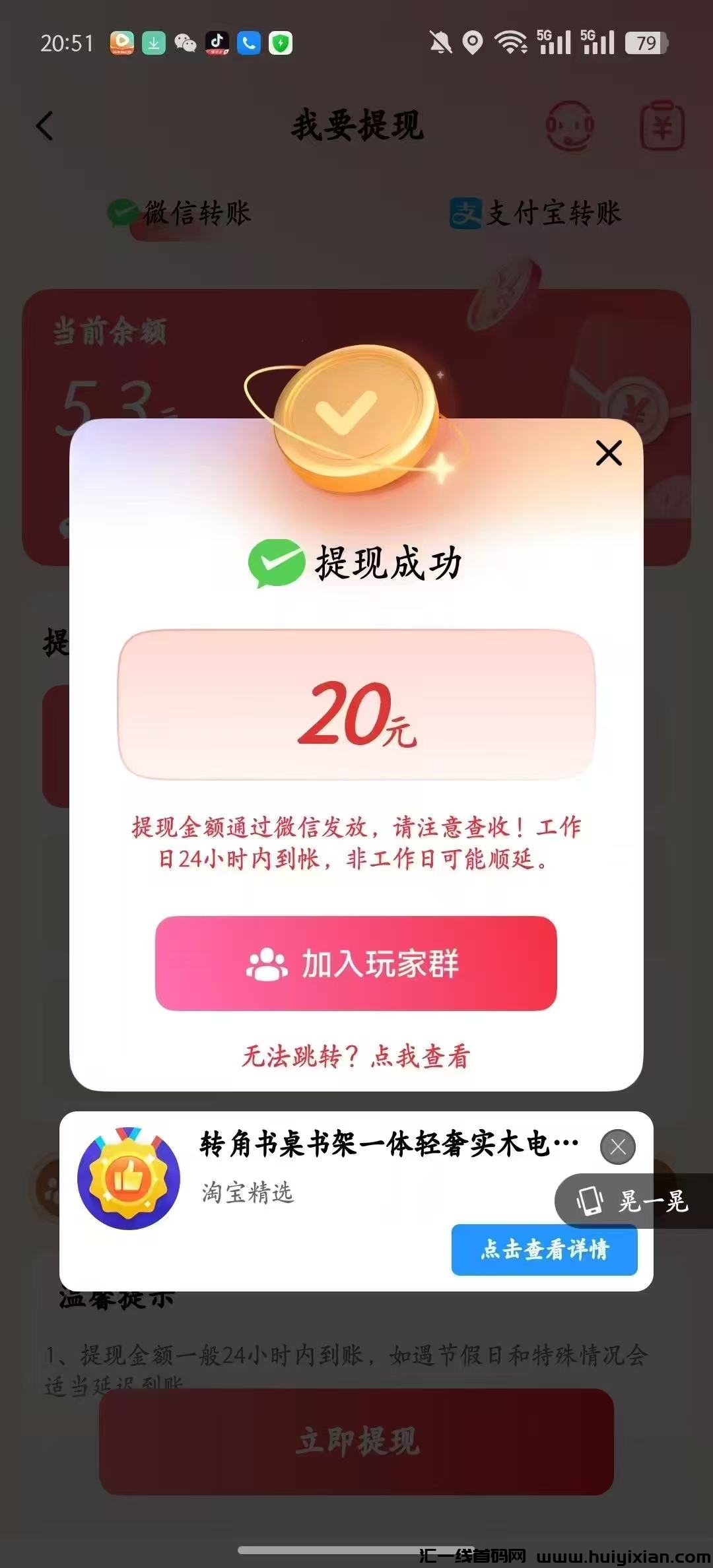
Task: Open WeChat from the status bar tray
Action: coord(187,44)
